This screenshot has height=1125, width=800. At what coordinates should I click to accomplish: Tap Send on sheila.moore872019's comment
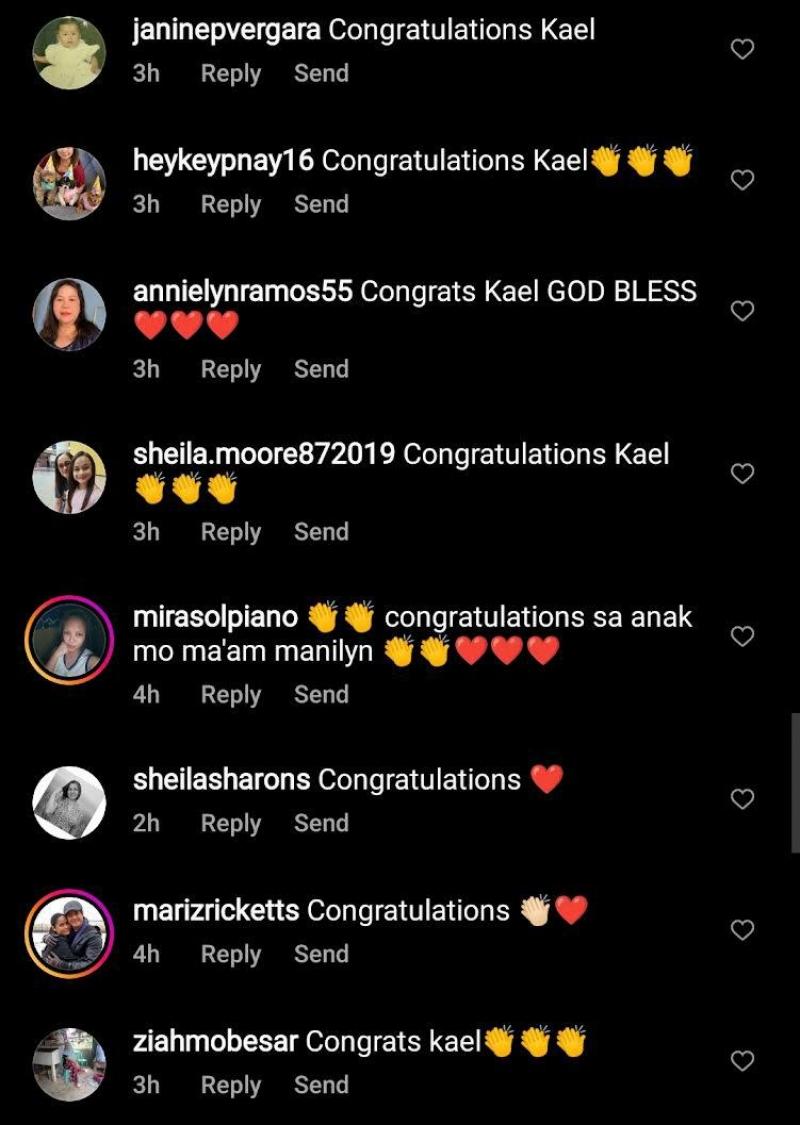(321, 532)
